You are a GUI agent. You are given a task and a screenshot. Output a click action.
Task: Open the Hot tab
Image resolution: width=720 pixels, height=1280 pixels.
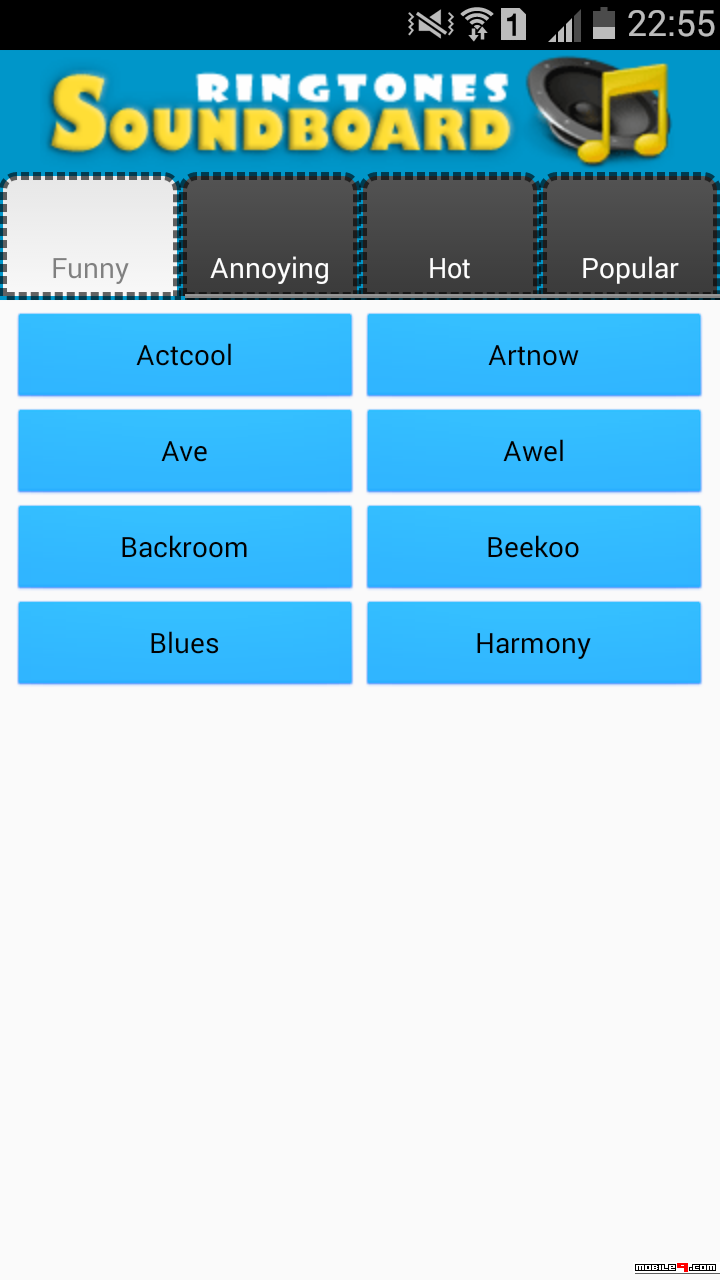[x=449, y=236]
